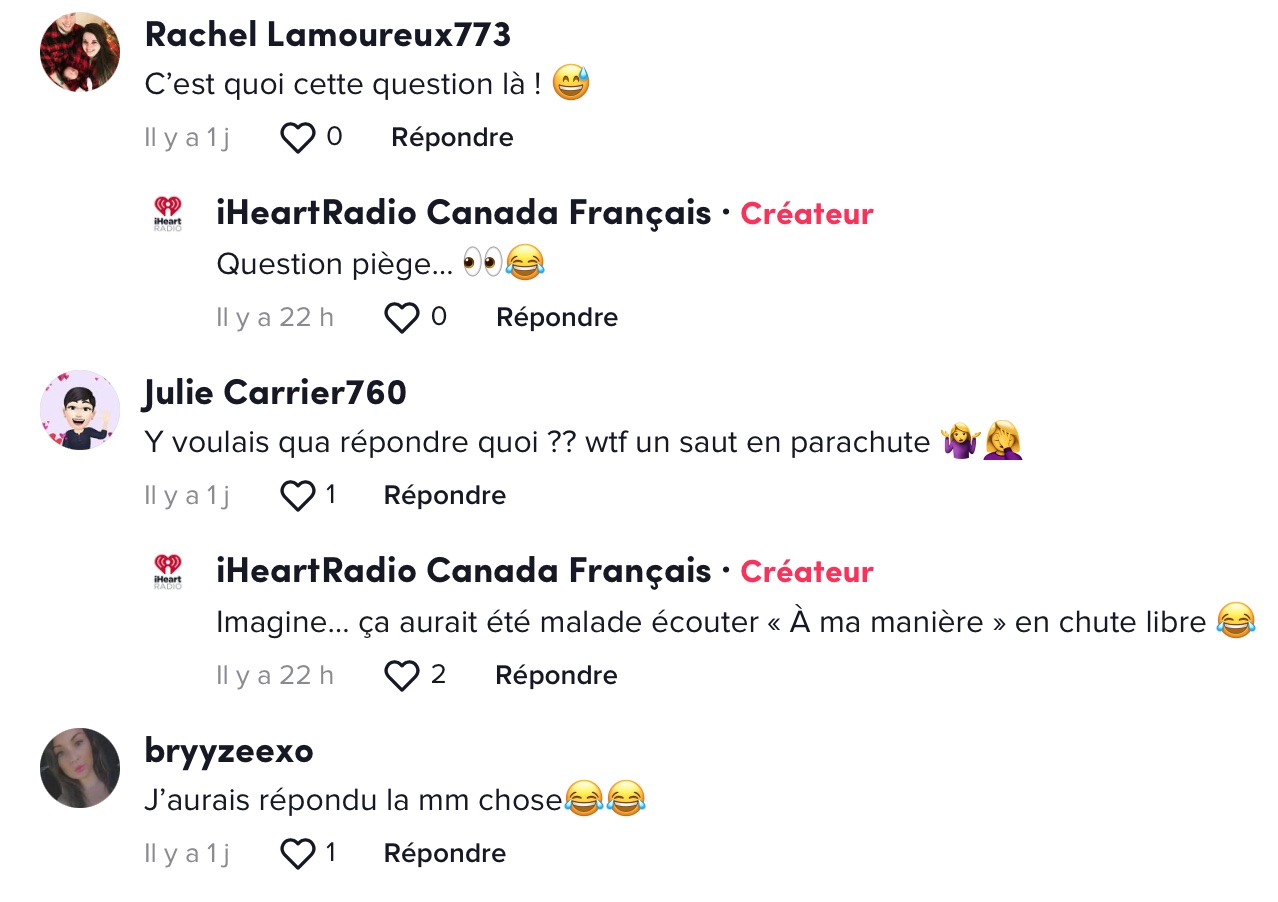Reply to the 'Question piège' creator comment
The image size is (1278, 902).
[x=557, y=318]
